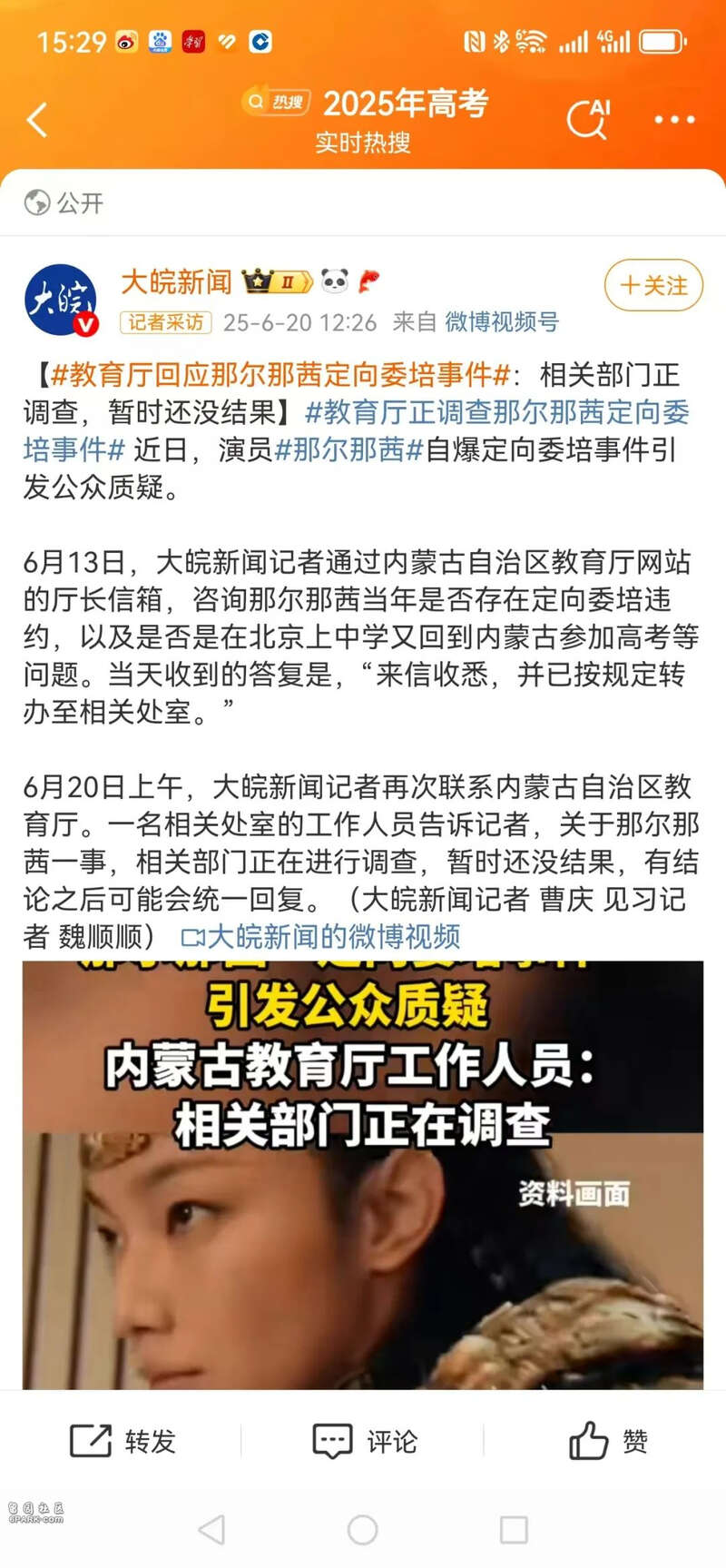
Task: Like the post with 赞
Action: [607, 1441]
